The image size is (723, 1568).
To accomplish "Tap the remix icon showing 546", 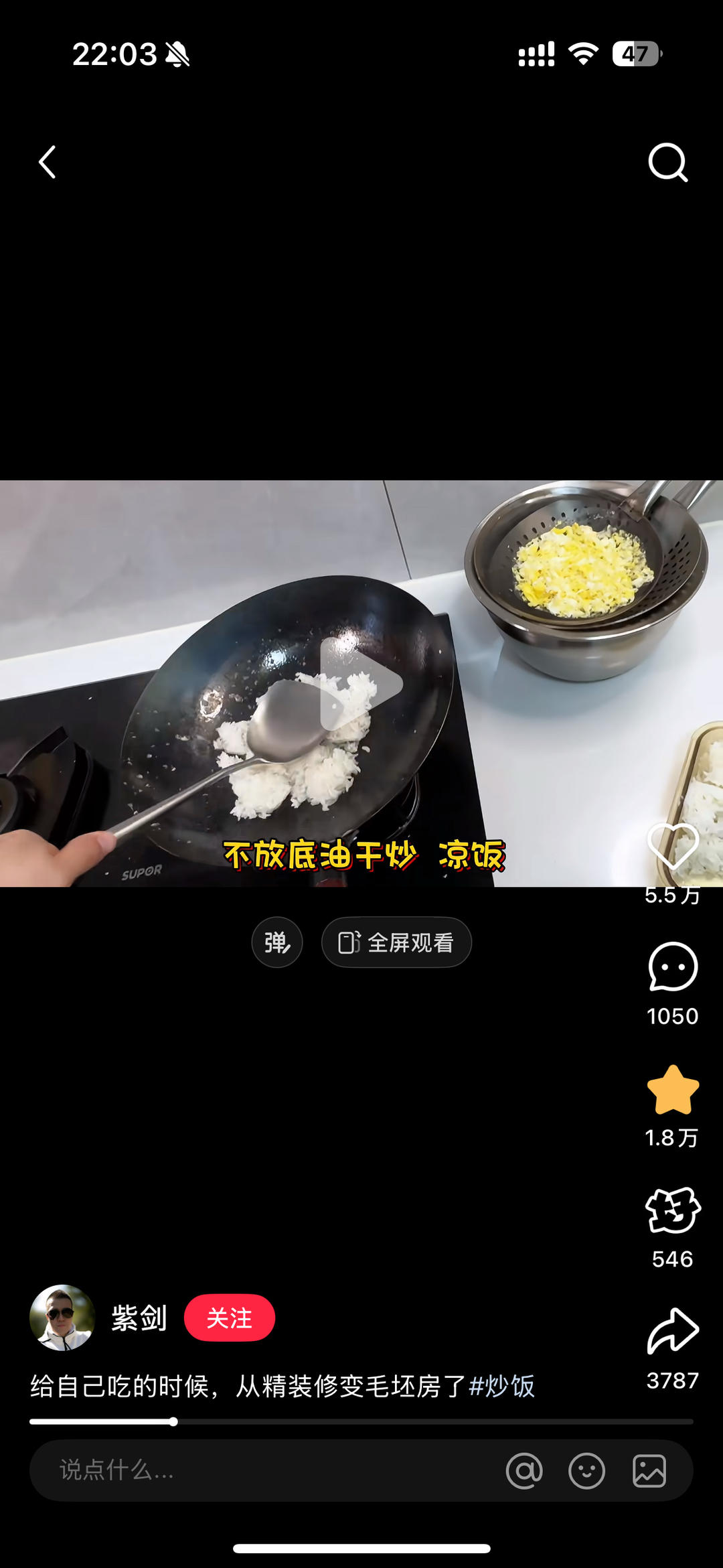I will point(673,1211).
